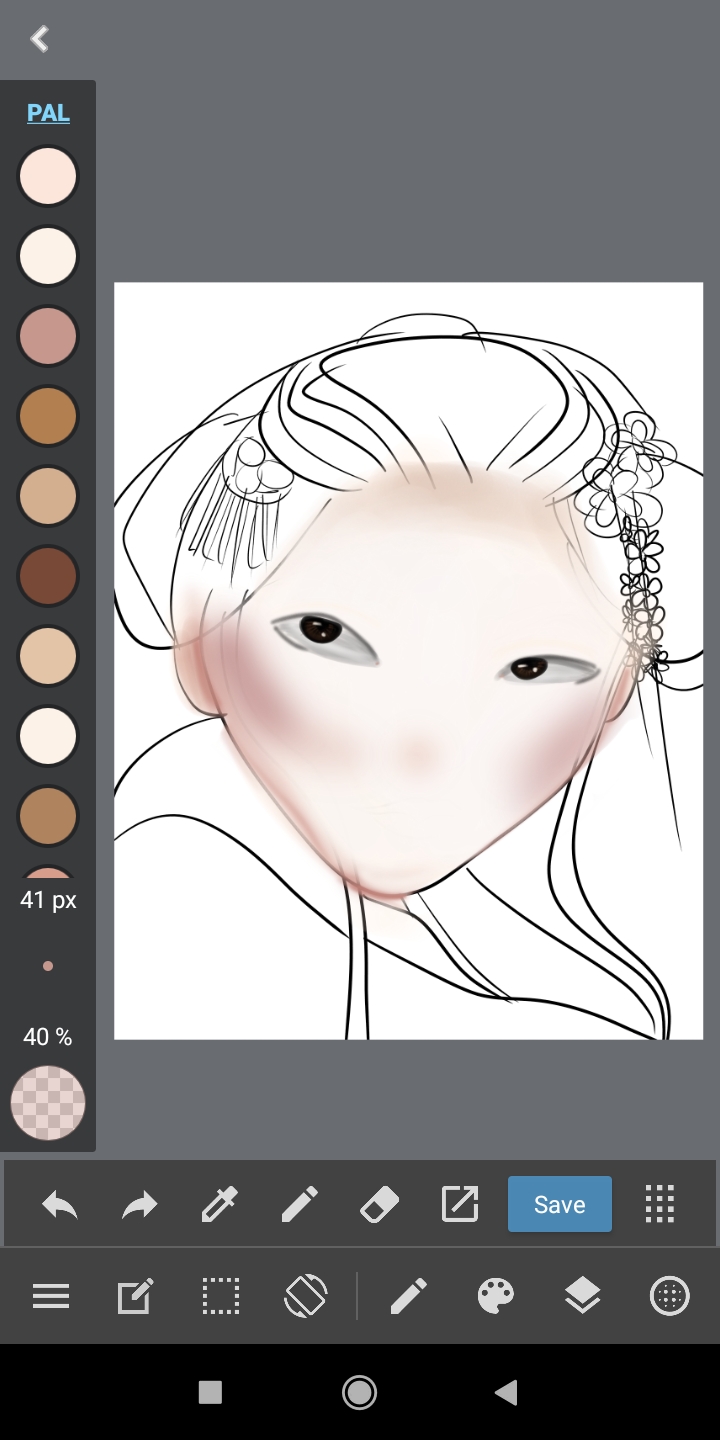Tap the current transparent color preview
Viewport: 720px width, 1440px height.
tap(48, 1103)
